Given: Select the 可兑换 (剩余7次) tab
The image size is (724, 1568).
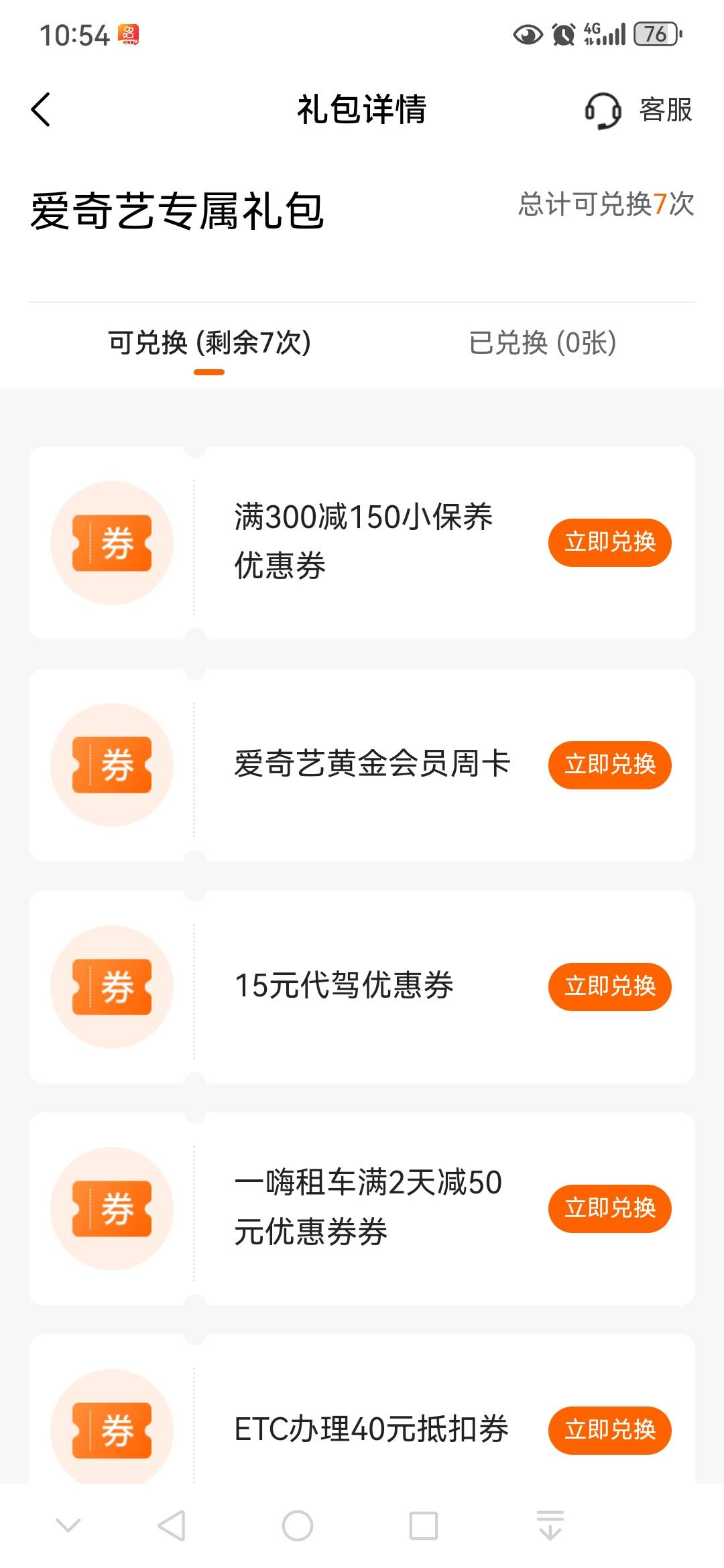Looking at the screenshot, I should click(x=209, y=342).
